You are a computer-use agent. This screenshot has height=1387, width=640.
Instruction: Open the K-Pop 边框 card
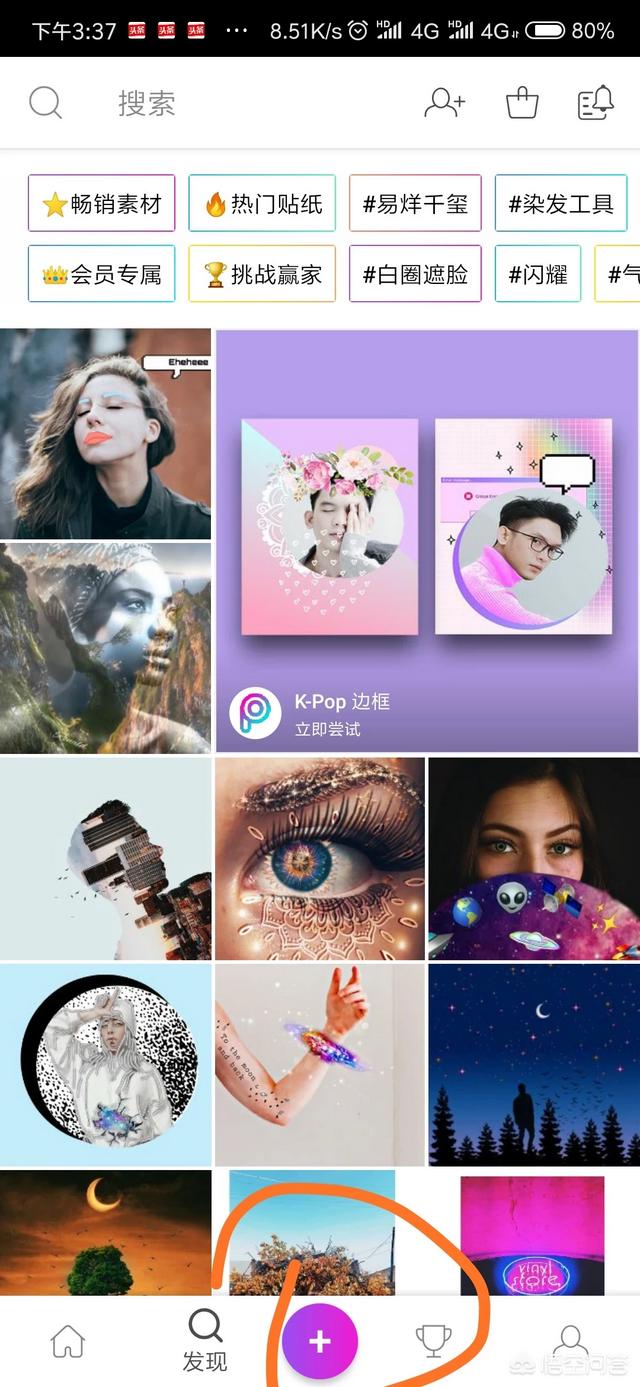pos(427,541)
